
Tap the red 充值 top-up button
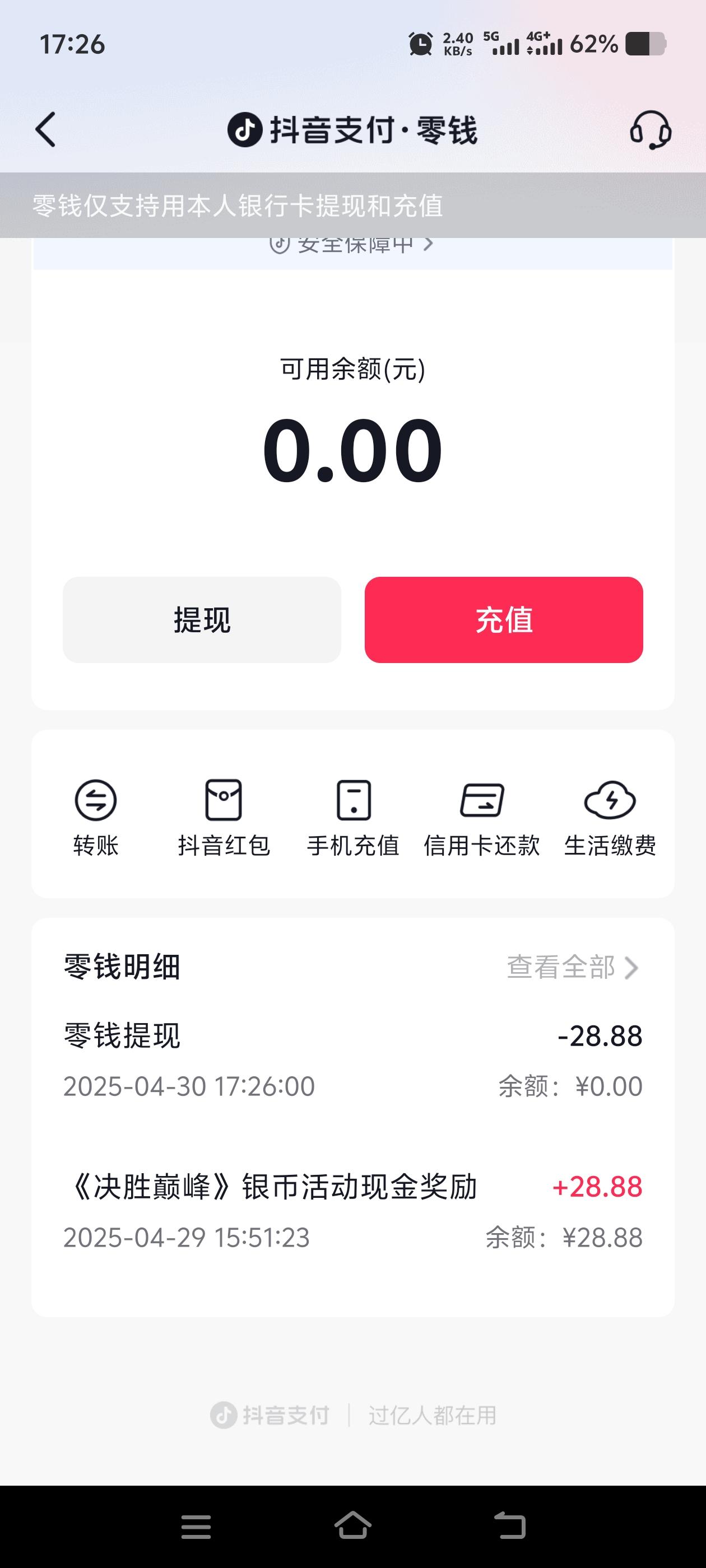(x=504, y=620)
